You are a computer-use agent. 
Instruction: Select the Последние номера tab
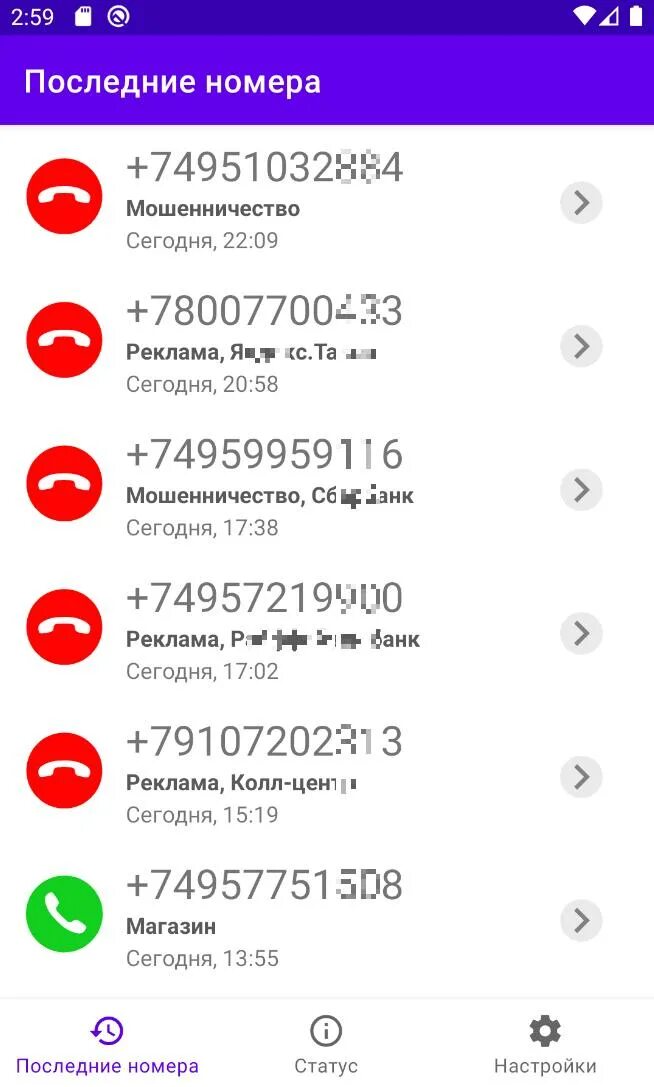pyautogui.click(x=107, y=1044)
